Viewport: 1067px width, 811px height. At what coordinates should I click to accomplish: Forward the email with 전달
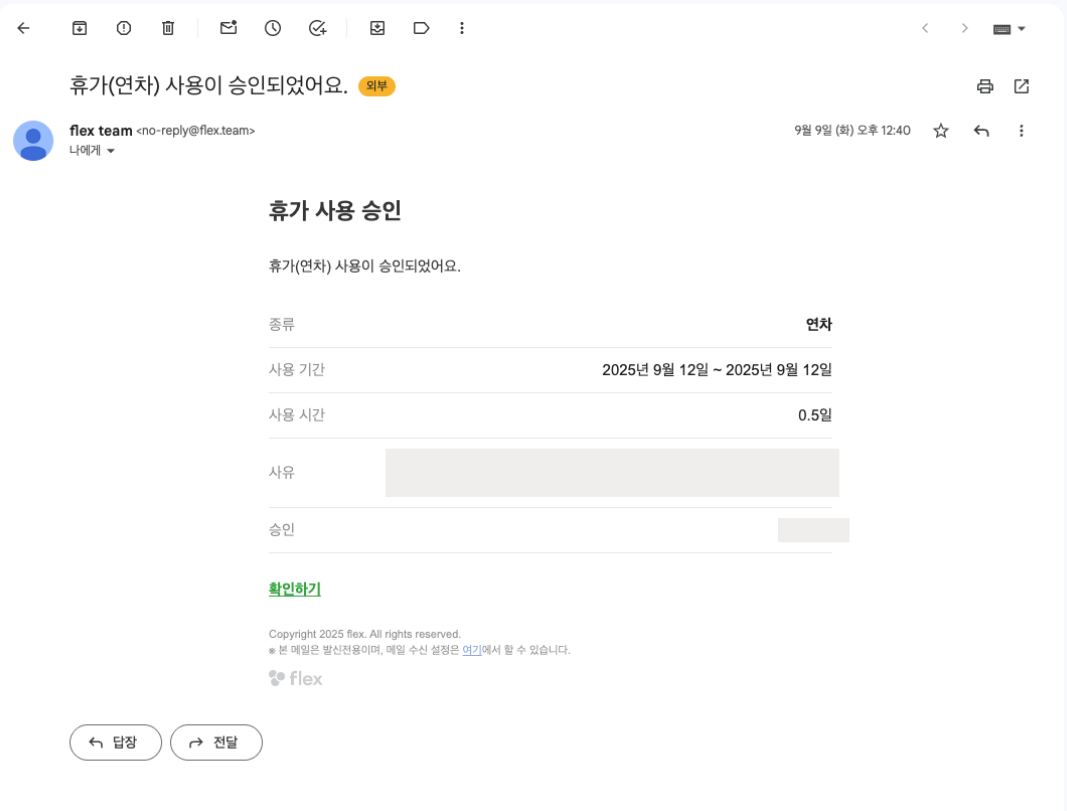[216, 742]
